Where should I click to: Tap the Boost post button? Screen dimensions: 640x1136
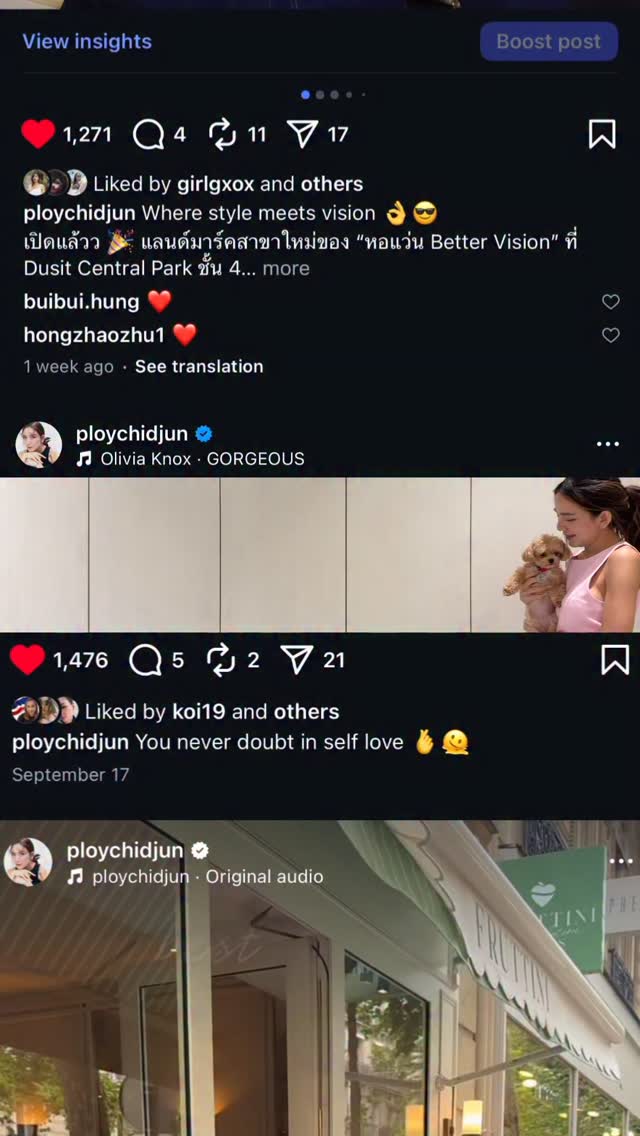click(x=548, y=42)
